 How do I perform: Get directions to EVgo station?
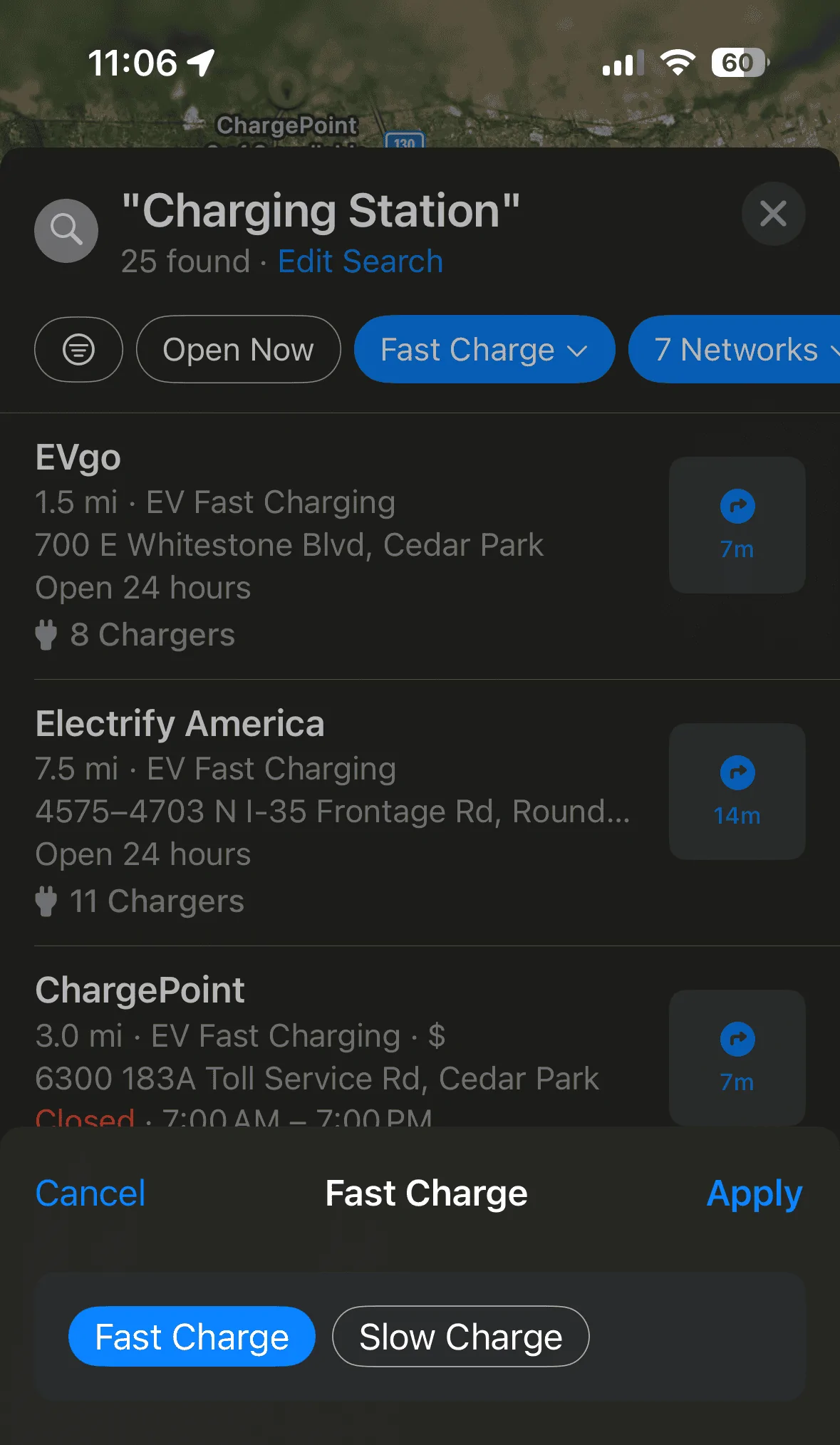point(737,525)
